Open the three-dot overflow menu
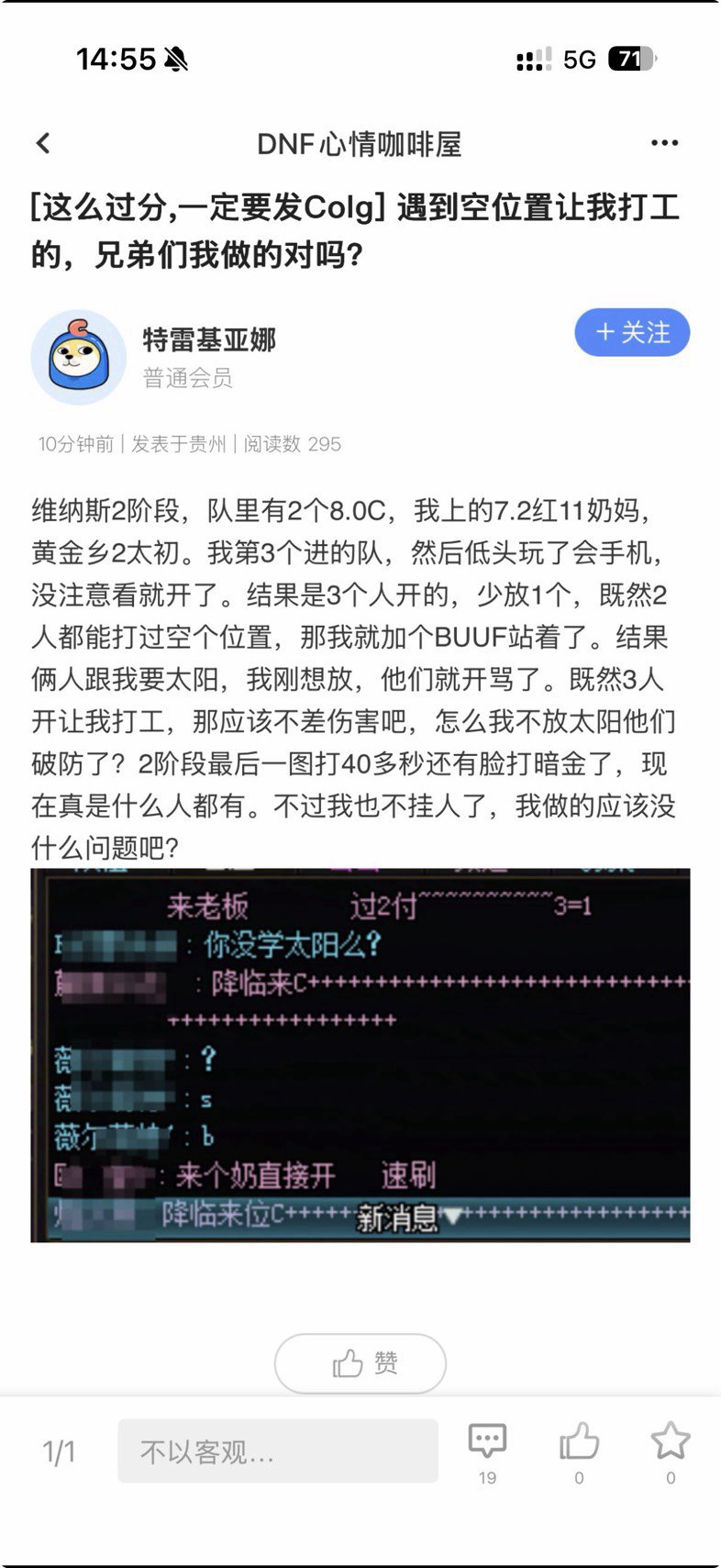721x1568 pixels. (x=664, y=143)
